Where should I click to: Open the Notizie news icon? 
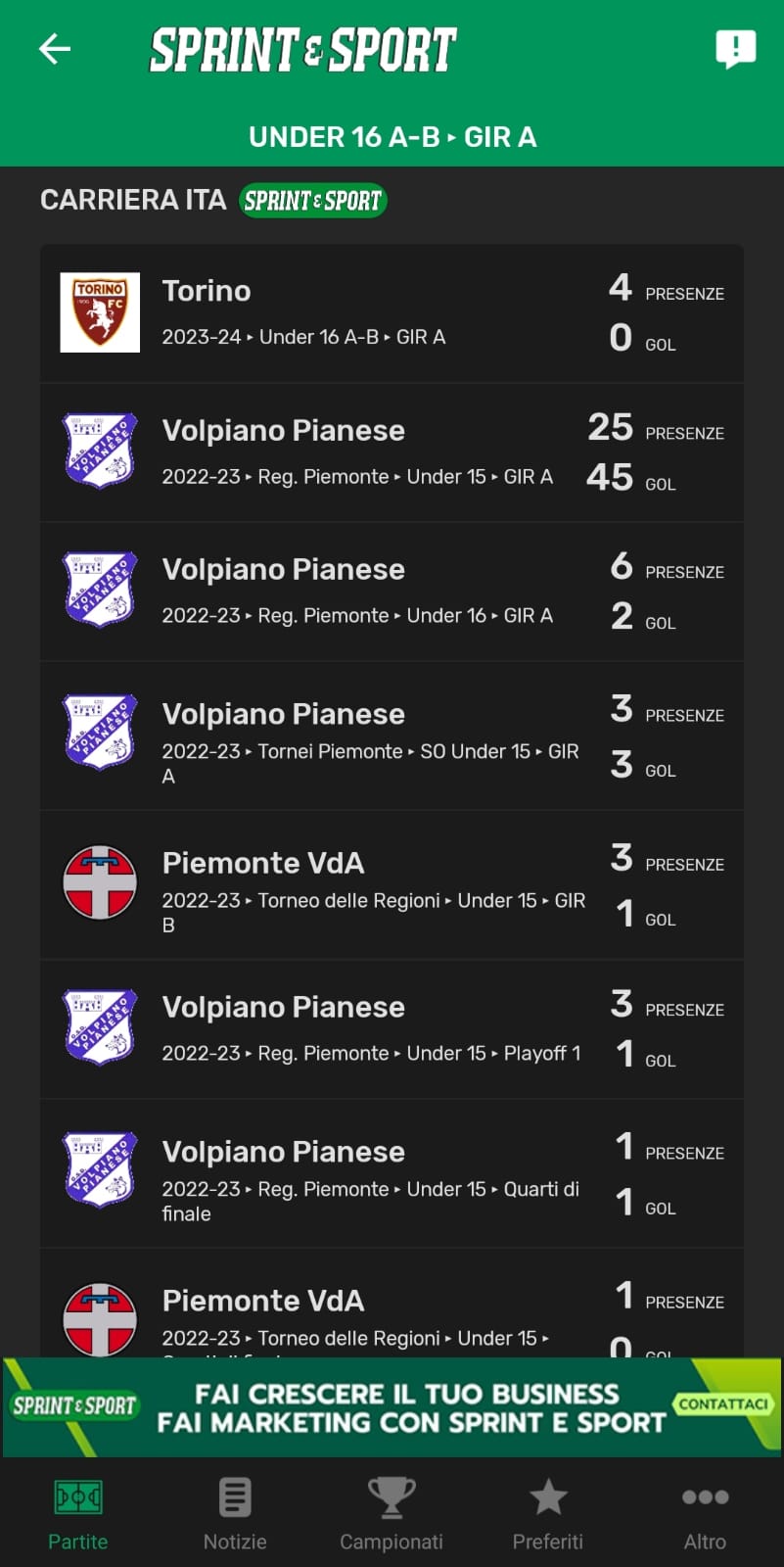point(234,1496)
